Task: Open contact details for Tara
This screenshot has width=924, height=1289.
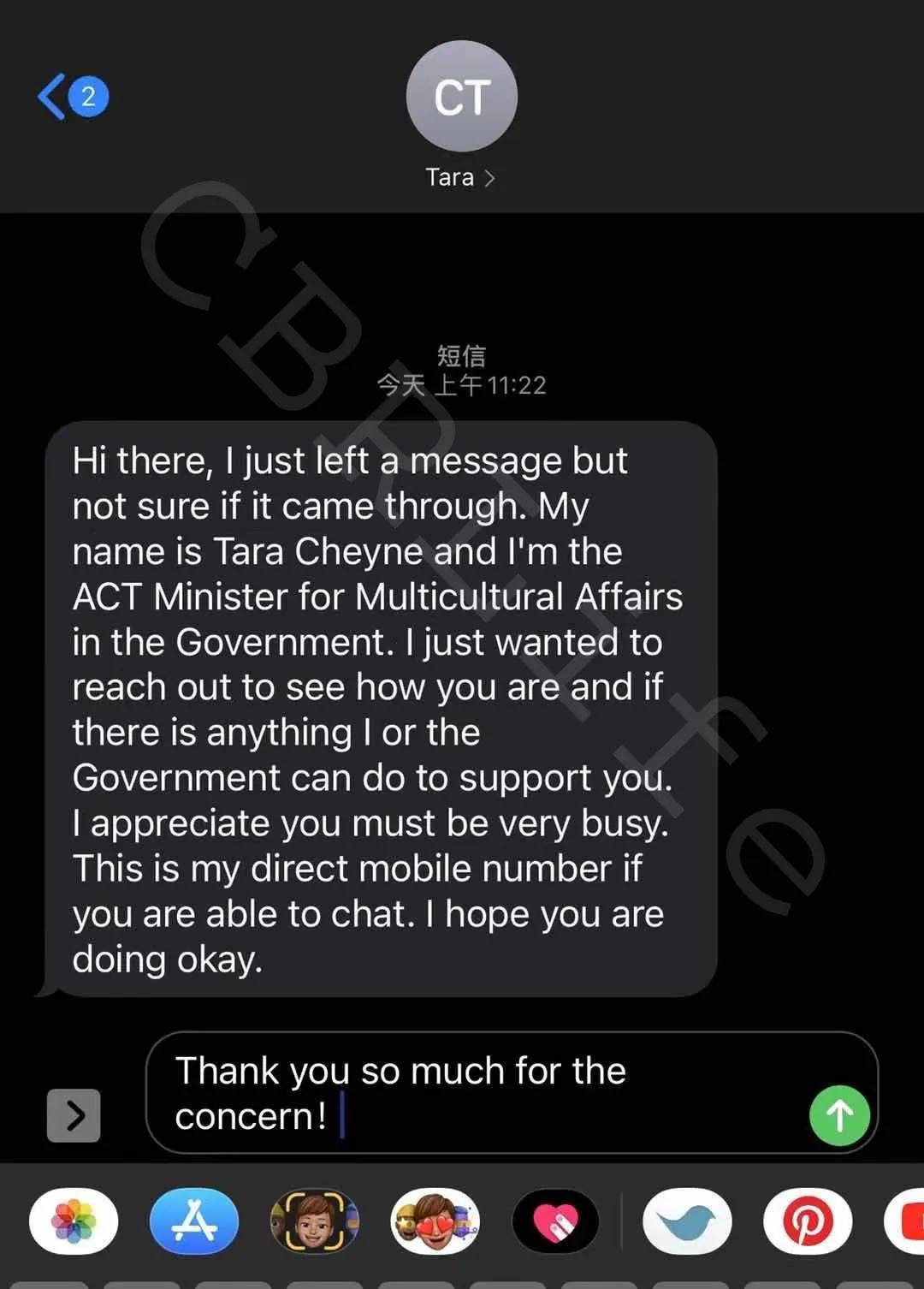Action: (460, 177)
